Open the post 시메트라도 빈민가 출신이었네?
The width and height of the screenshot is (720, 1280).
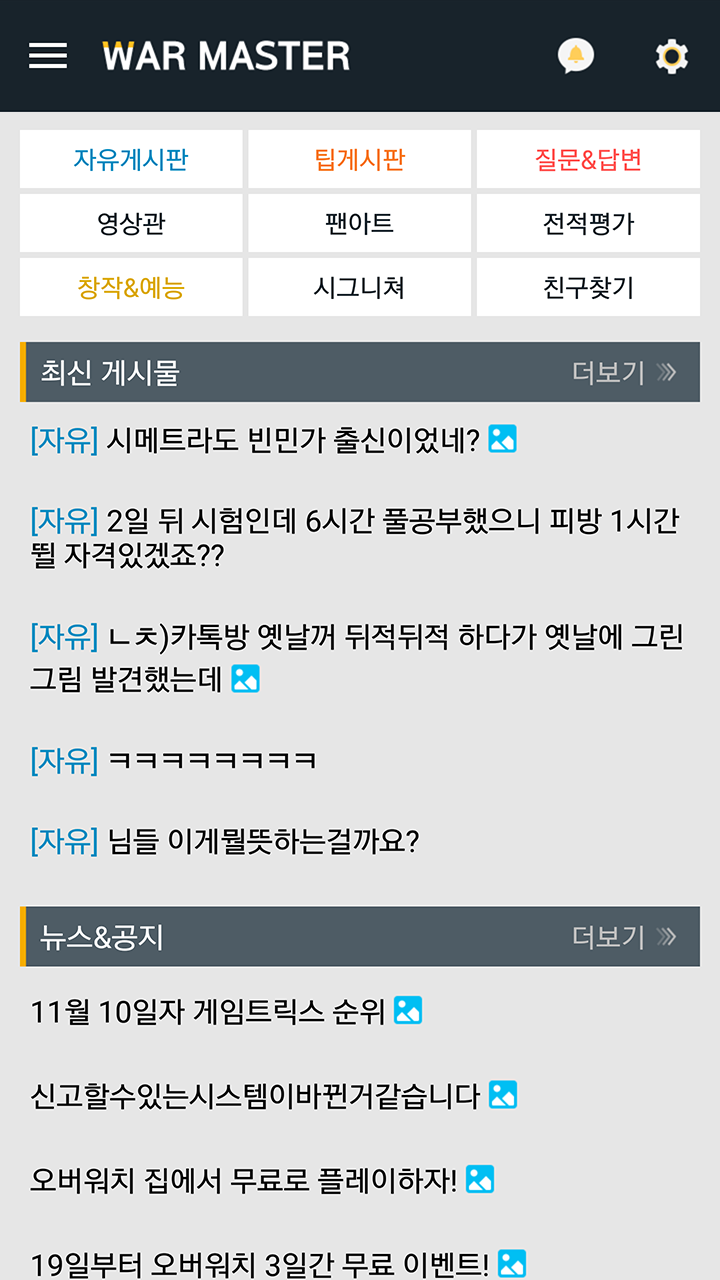[x=273, y=439]
